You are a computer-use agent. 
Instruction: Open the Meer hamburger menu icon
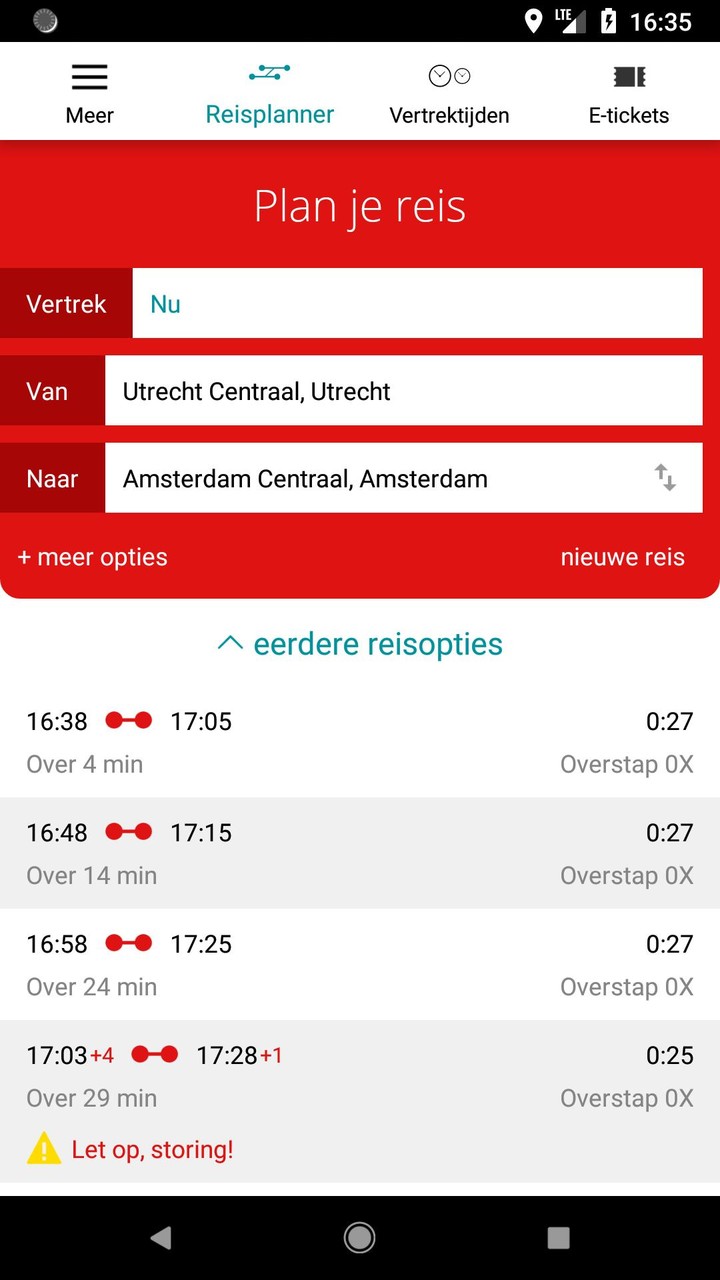(89, 76)
